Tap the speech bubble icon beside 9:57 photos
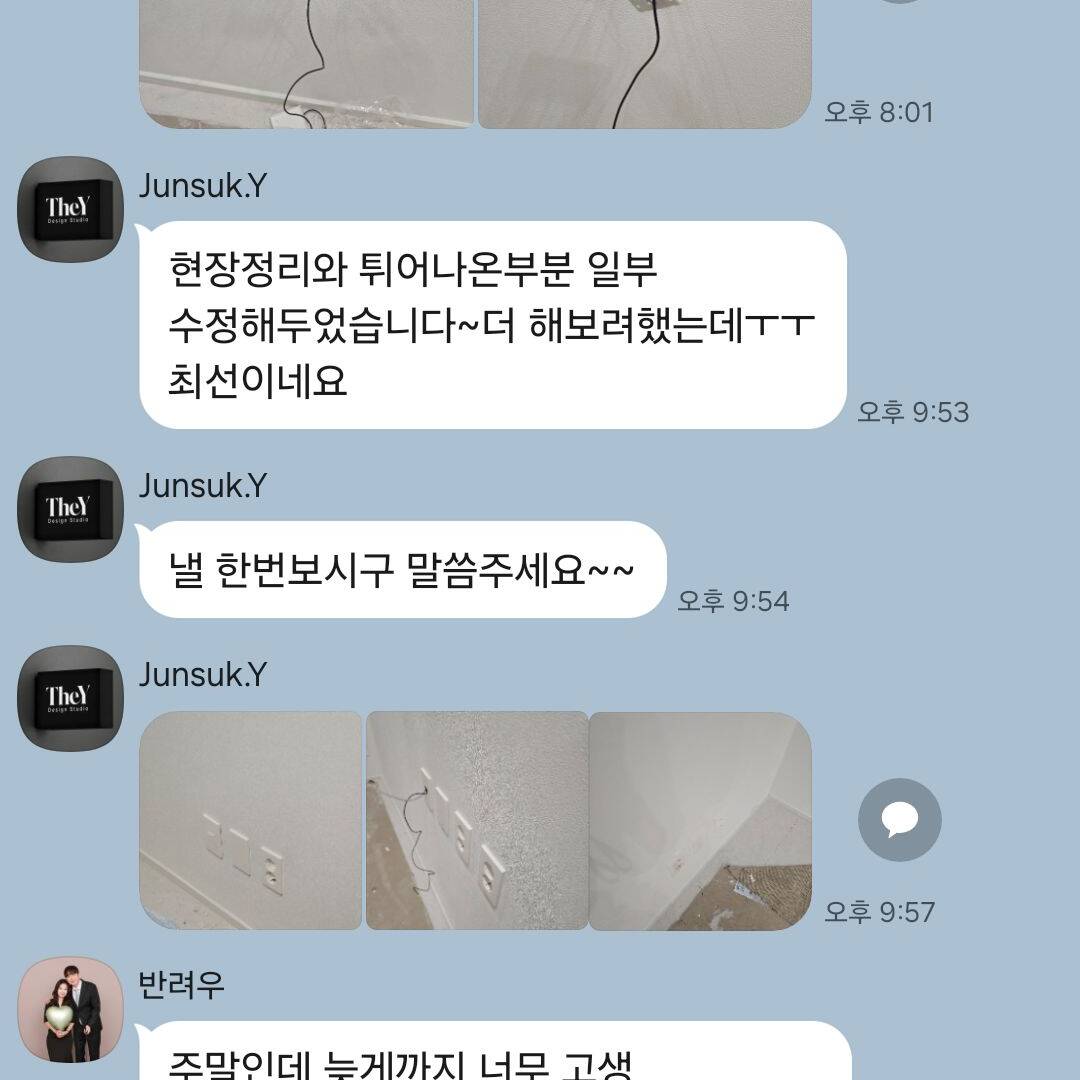The width and height of the screenshot is (1080, 1080). [899, 820]
